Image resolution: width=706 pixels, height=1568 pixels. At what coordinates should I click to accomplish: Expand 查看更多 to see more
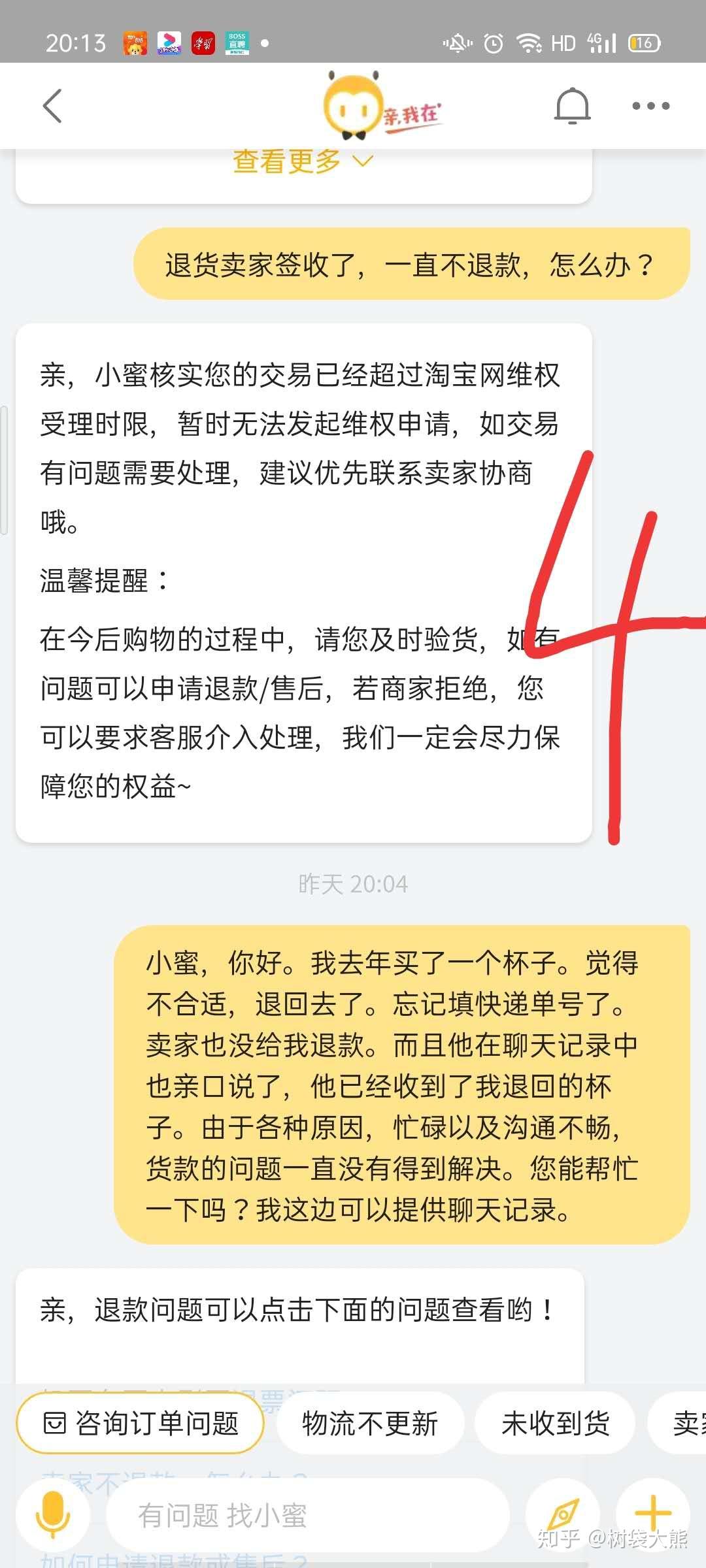(x=303, y=162)
